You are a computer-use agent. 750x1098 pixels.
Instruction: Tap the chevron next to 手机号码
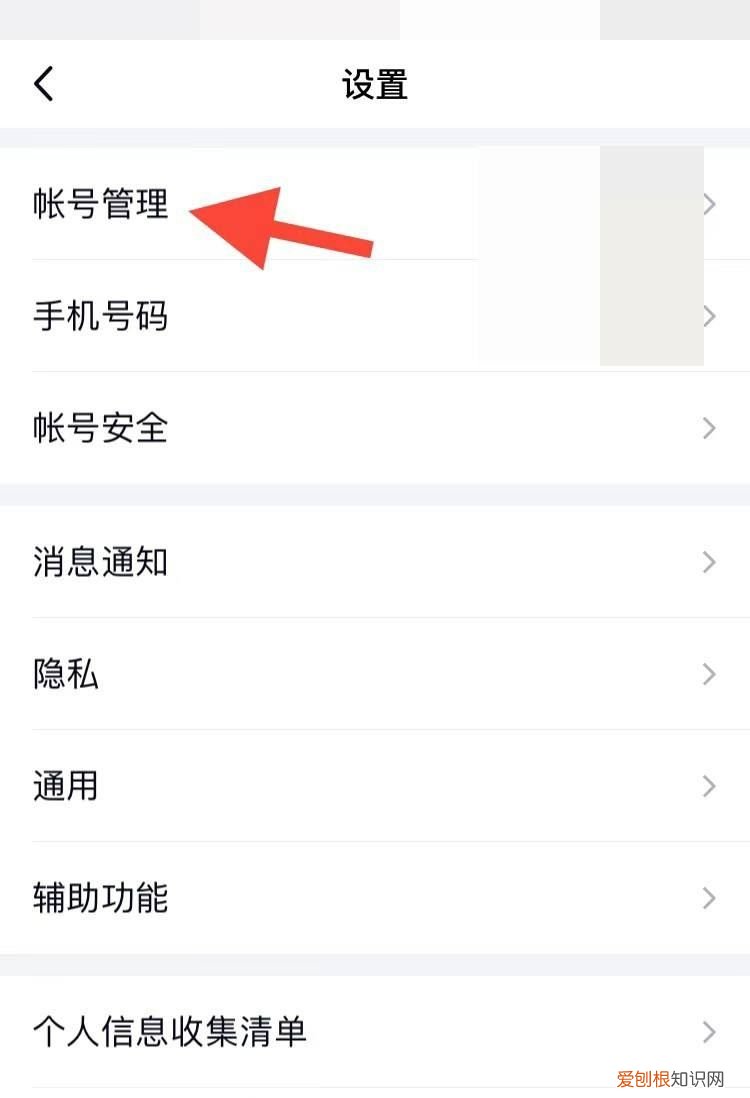709,316
